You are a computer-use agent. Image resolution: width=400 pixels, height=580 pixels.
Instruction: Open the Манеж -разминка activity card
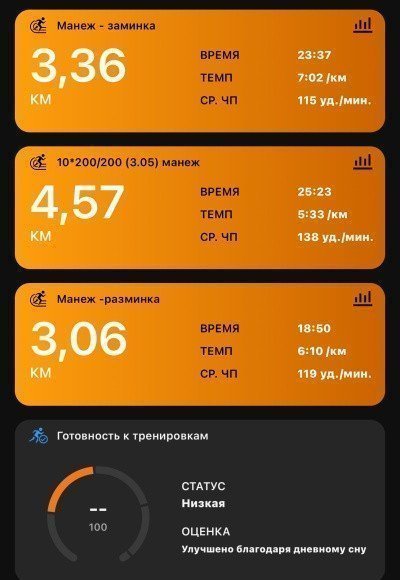click(x=200, y=344)
